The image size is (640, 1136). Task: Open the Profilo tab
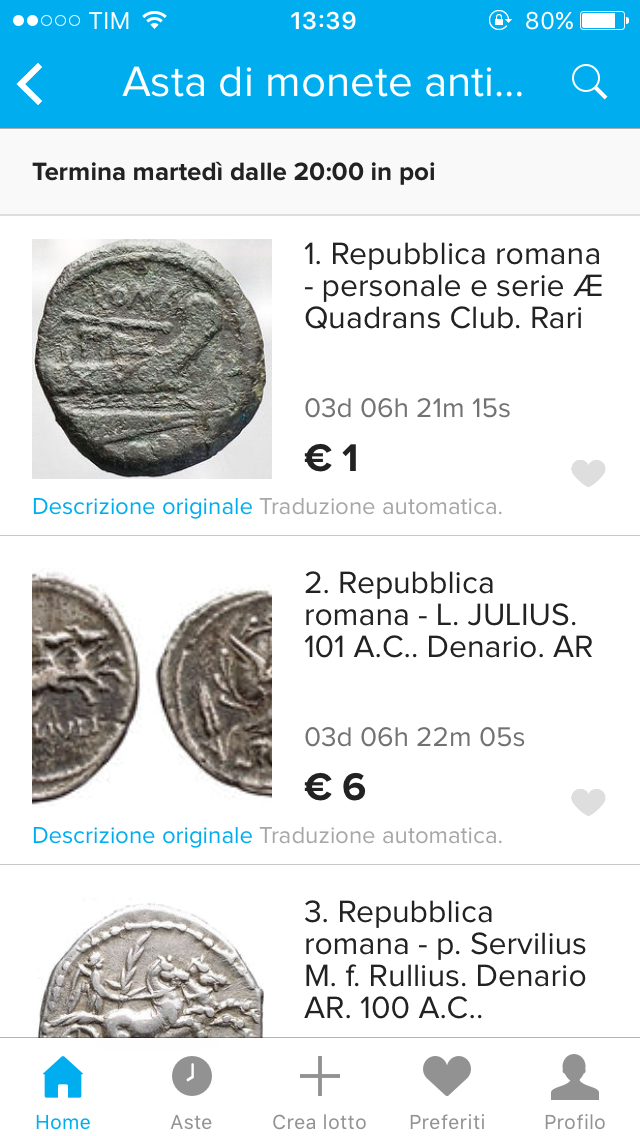point(575,1093)
